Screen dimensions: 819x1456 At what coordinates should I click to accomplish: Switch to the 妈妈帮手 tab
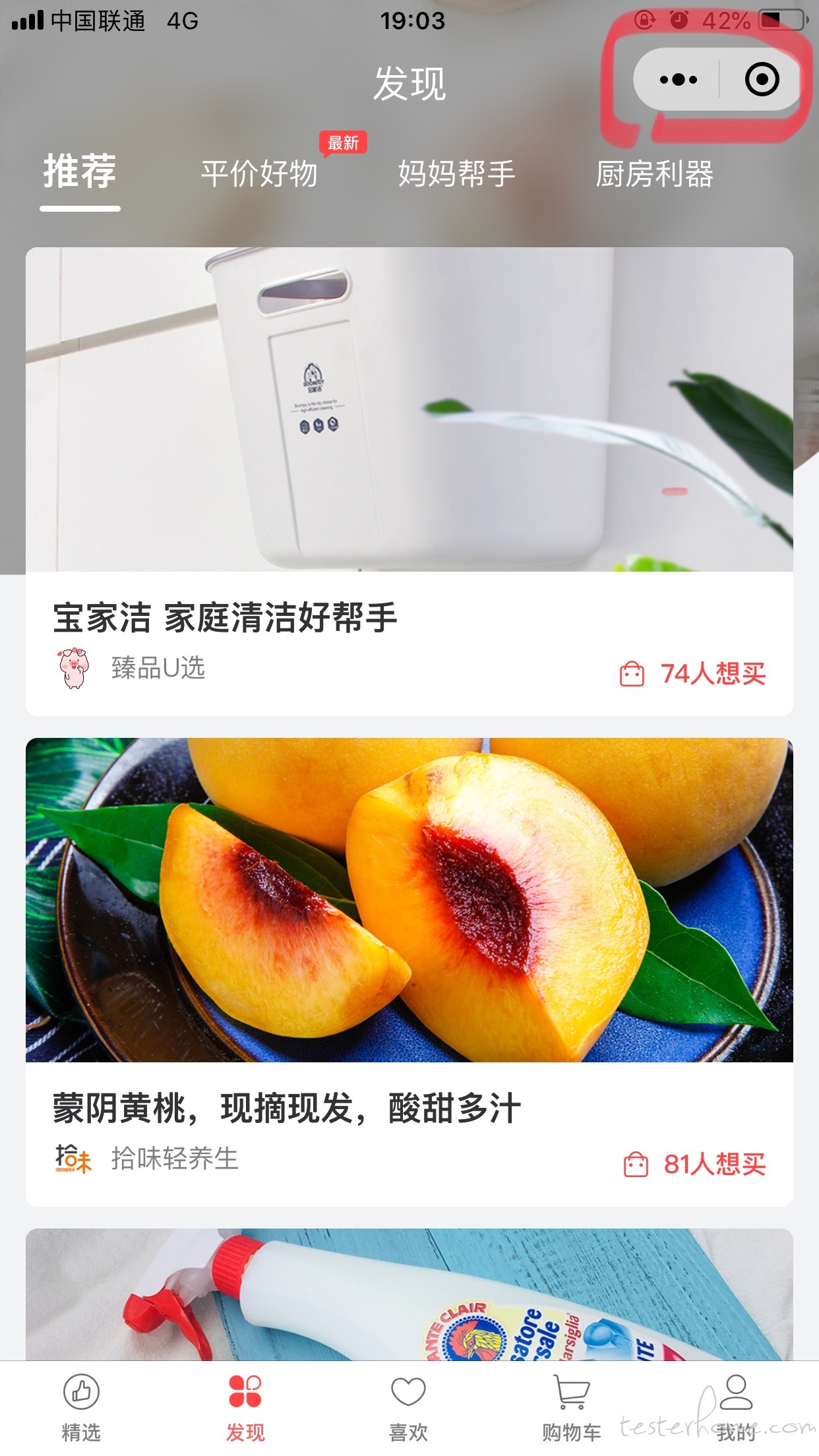tap(456, 174)
